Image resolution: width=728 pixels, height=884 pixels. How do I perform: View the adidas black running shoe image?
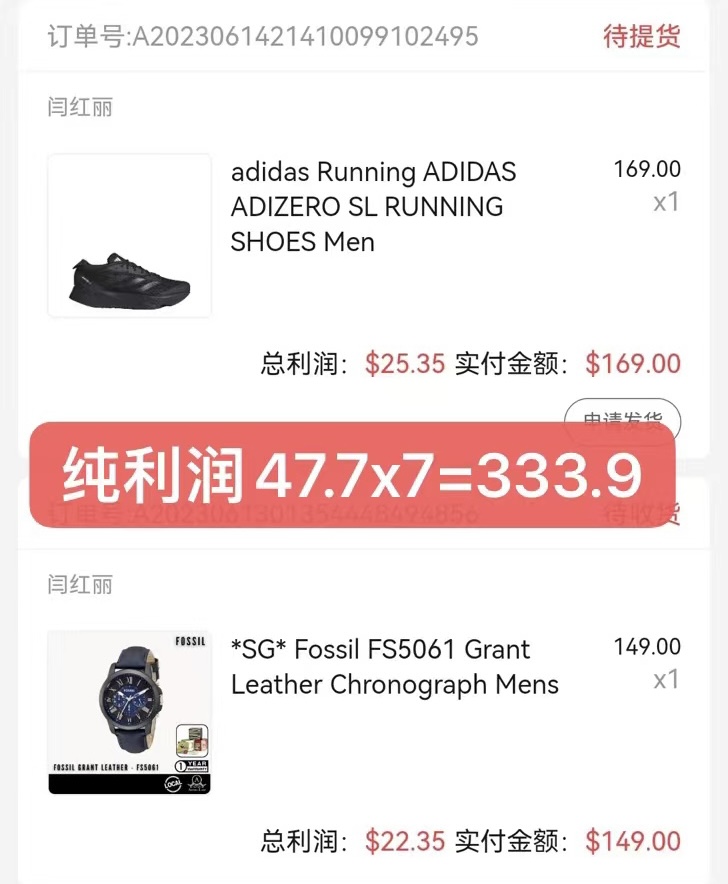tap(130, 236)
